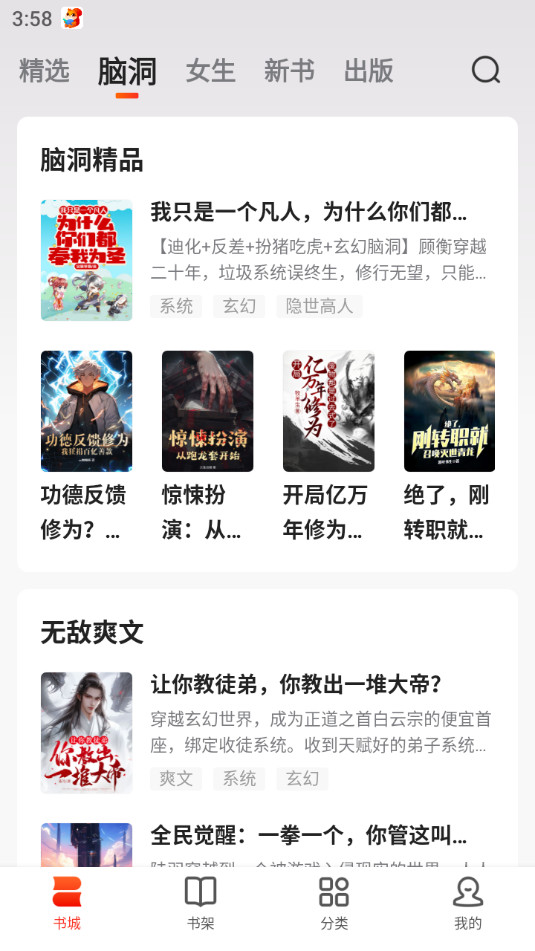Open the search magnifier icon

click(x=486, y=70)
